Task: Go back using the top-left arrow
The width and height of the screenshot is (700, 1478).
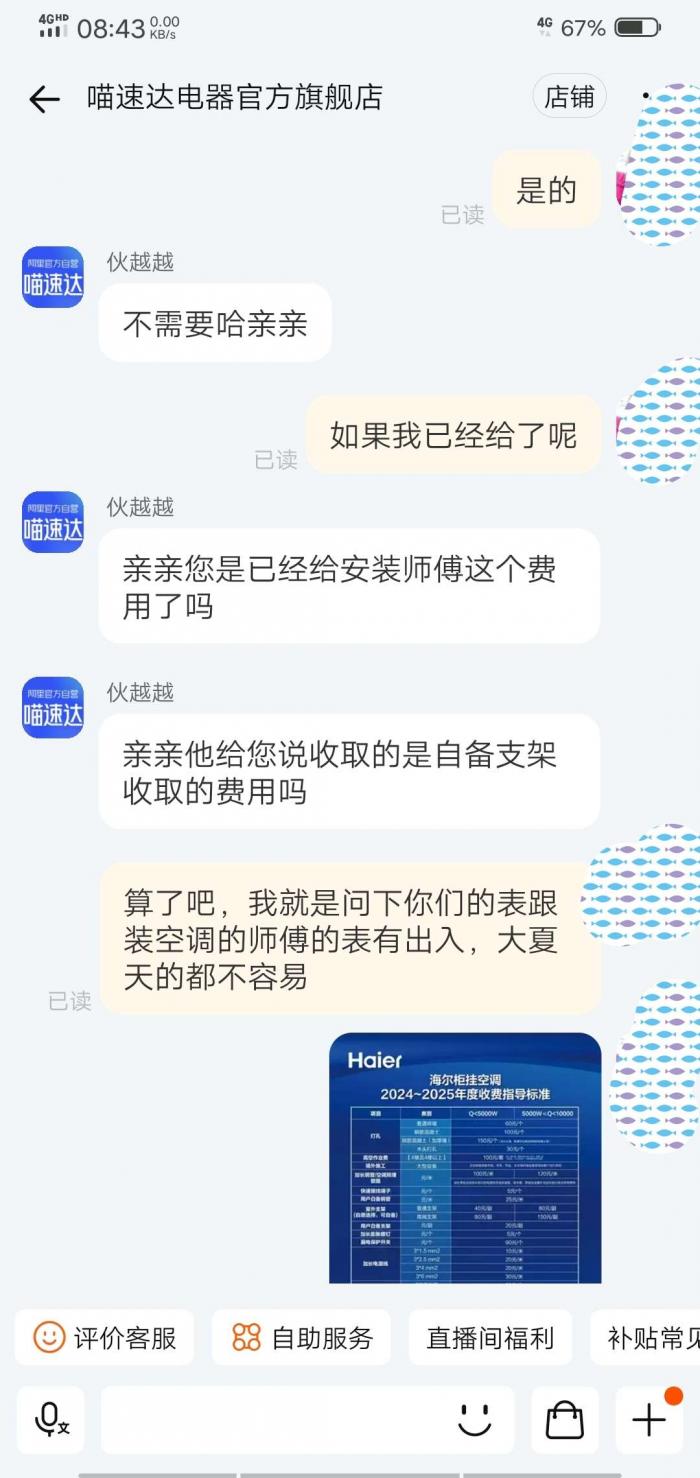Action: click(x=44, y=98)
